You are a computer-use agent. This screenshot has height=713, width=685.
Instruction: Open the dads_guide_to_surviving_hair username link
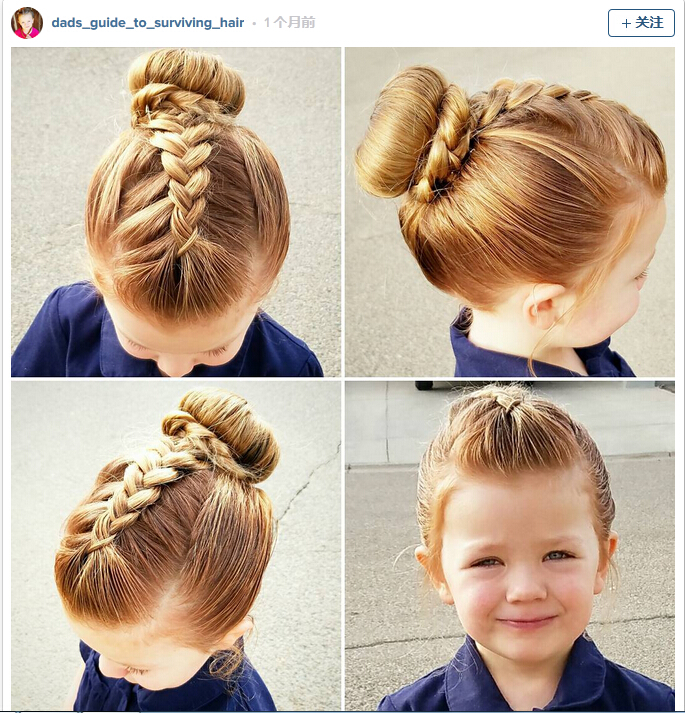[147, 22]
